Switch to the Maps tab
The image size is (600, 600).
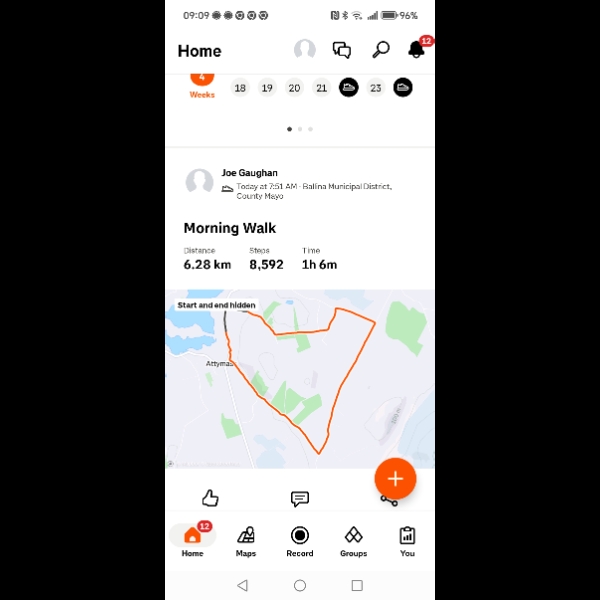click(x=246, y=541)
